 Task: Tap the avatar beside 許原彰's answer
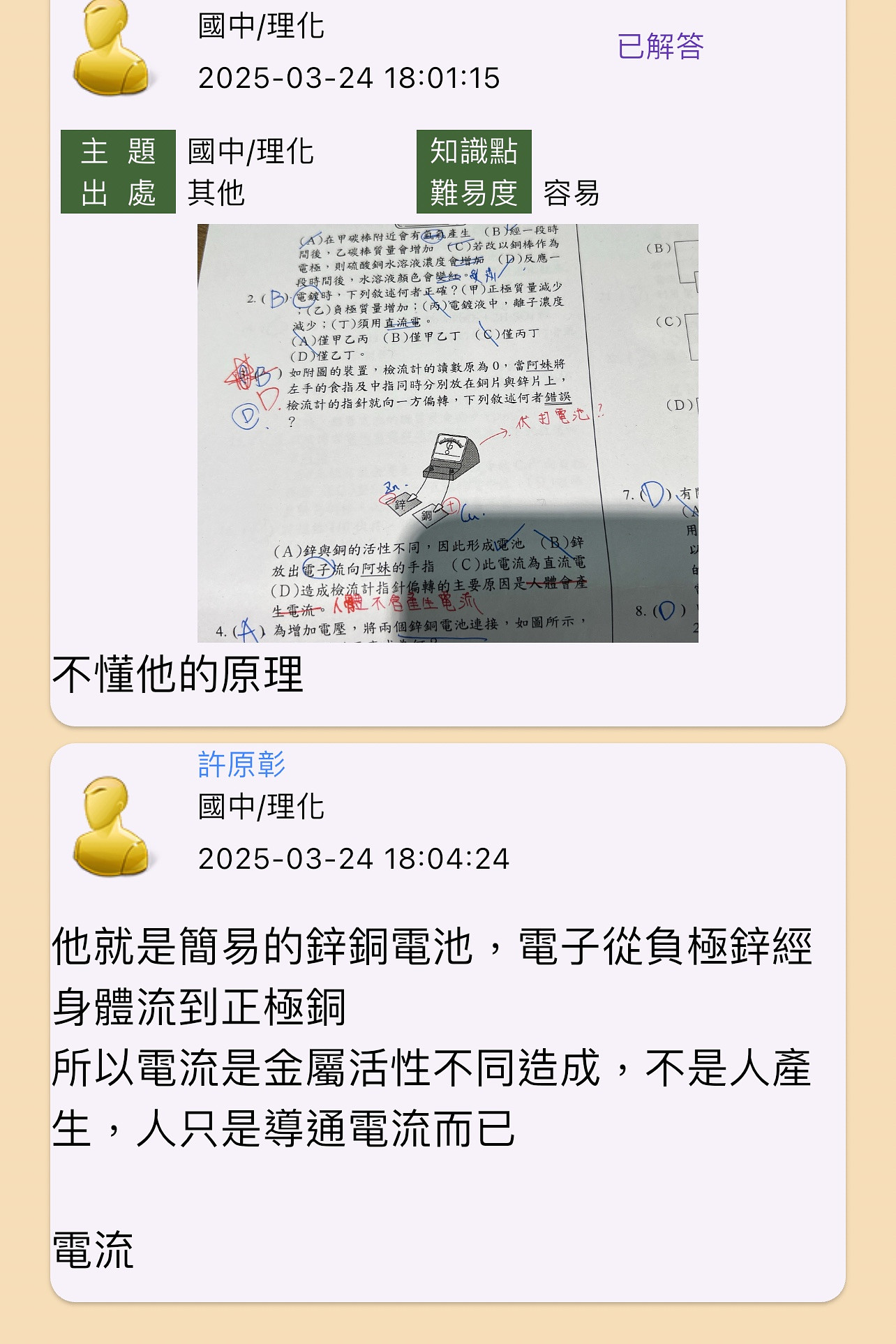point(112,826)
